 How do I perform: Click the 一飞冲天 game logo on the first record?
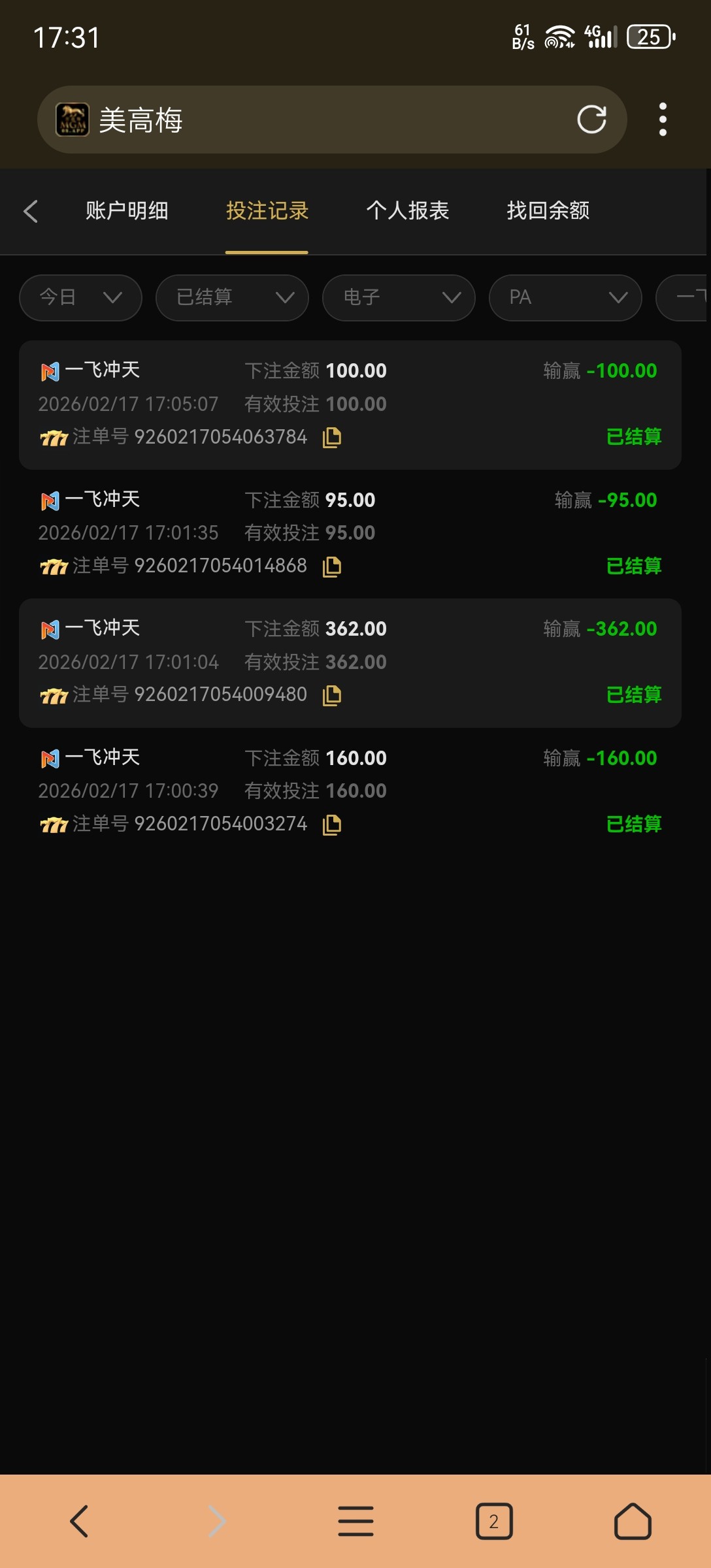(51, 370)
